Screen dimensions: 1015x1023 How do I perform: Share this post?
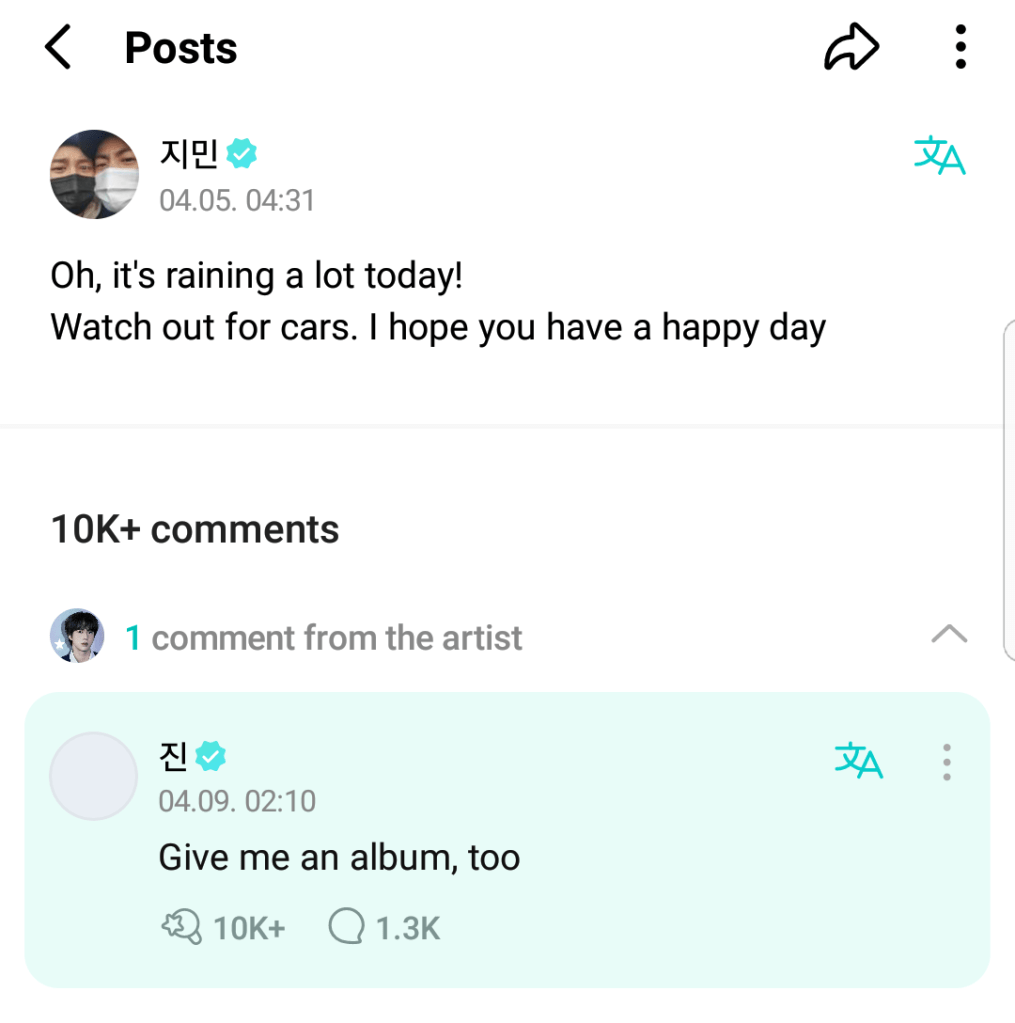tap(851, 48)
